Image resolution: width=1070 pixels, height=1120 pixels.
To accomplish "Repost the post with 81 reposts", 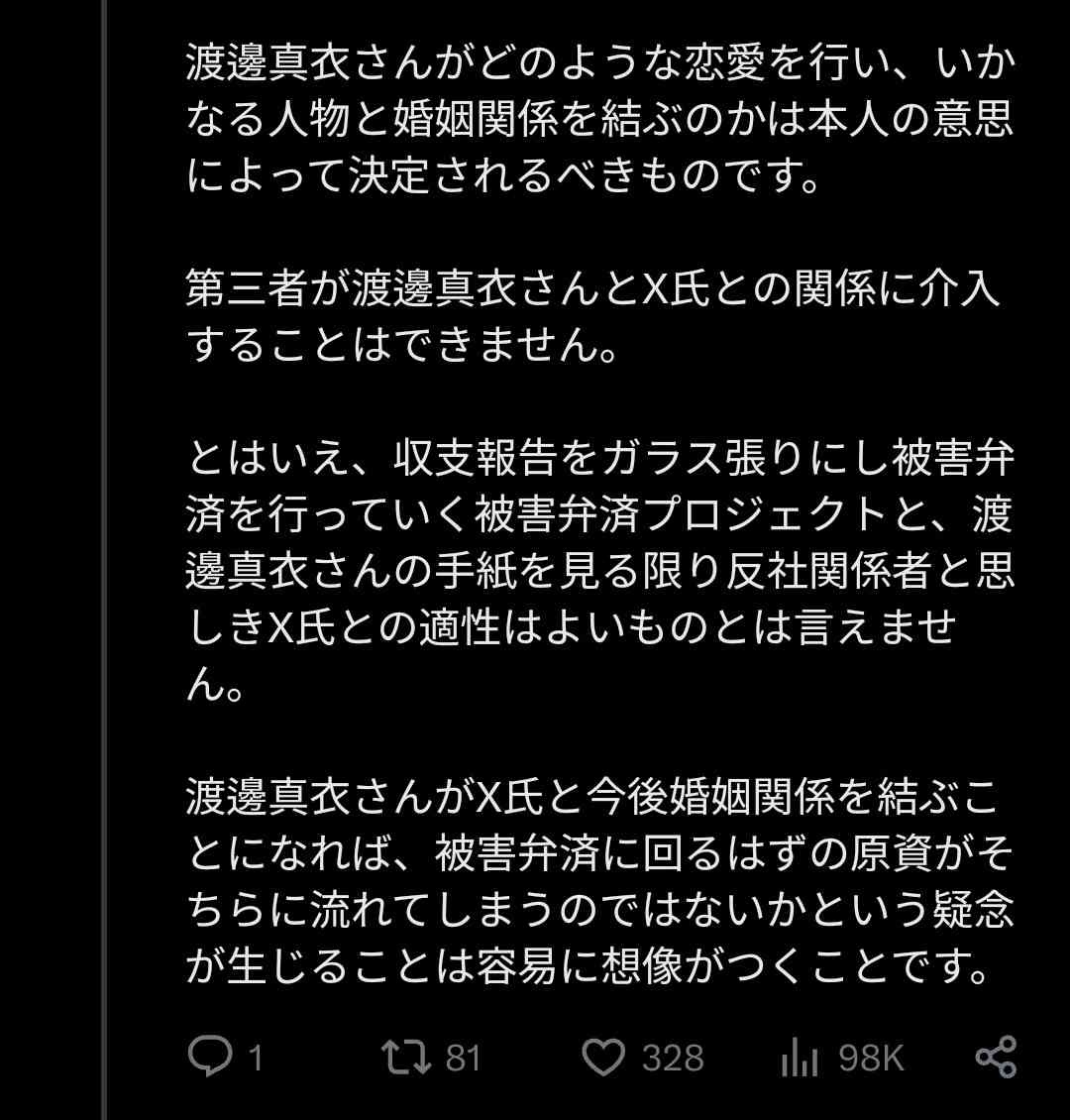I will pos(407,1058).
